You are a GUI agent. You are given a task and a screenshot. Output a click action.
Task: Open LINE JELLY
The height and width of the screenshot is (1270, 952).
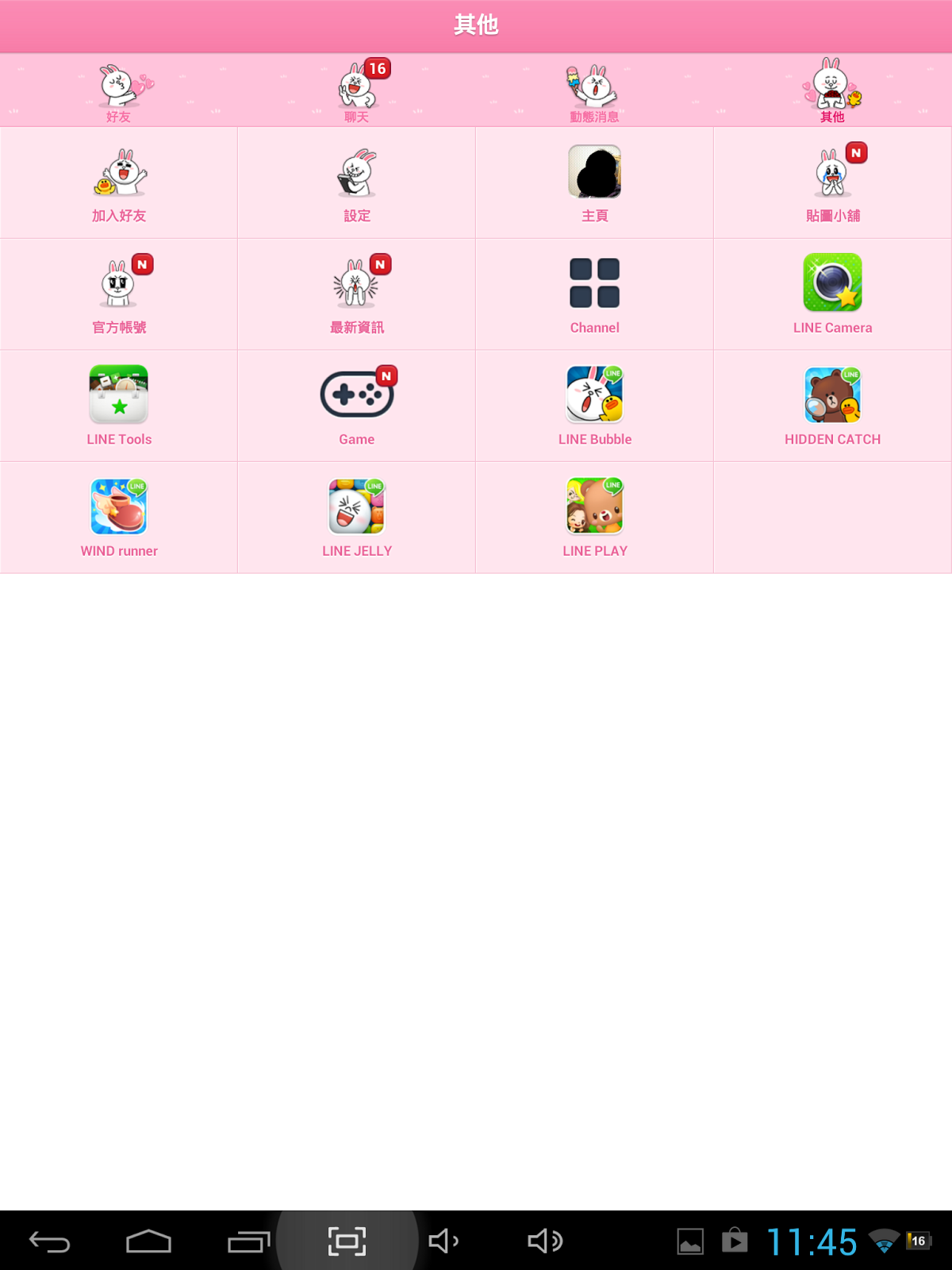click(x=357, y=518)
